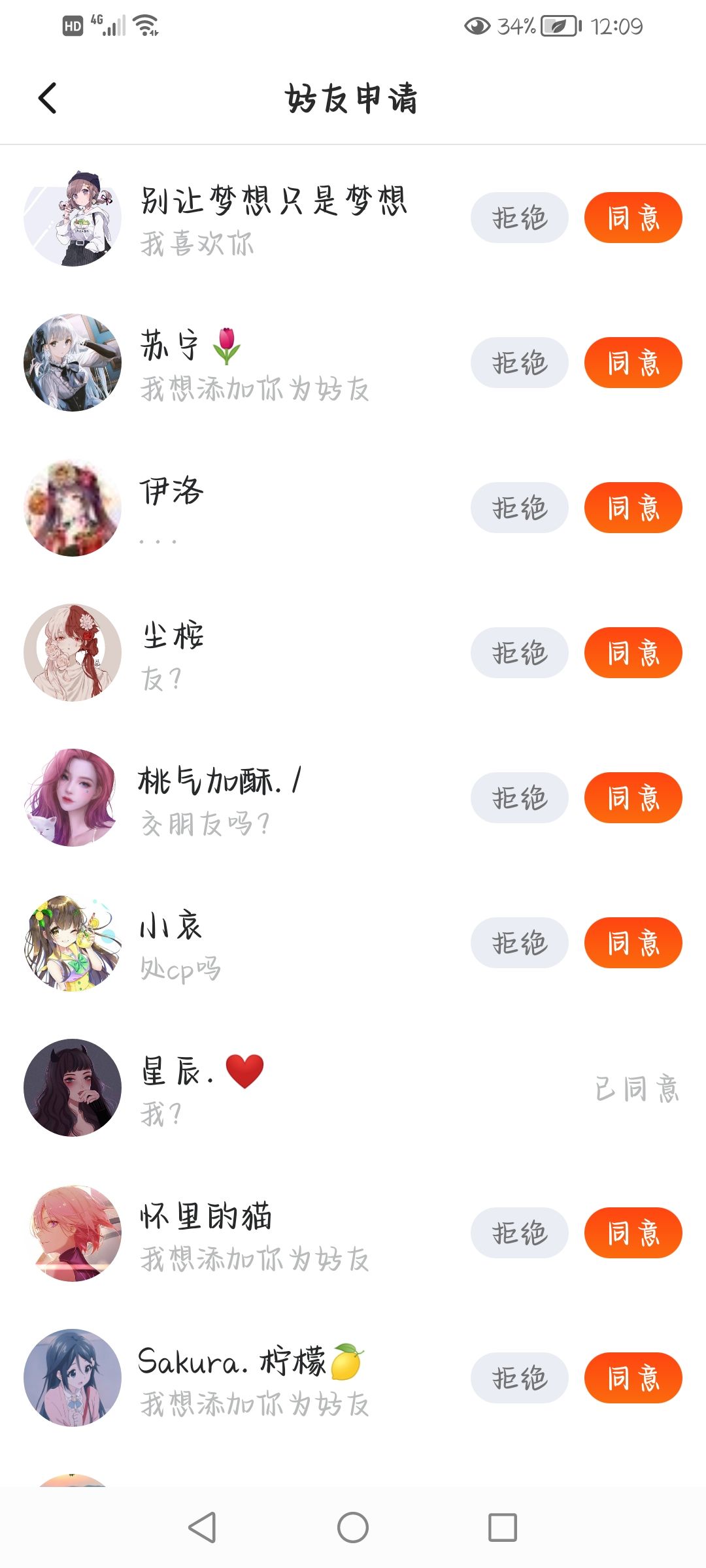
Task: Approve 怀里的猫's friend request
Action: point(633,1233)
